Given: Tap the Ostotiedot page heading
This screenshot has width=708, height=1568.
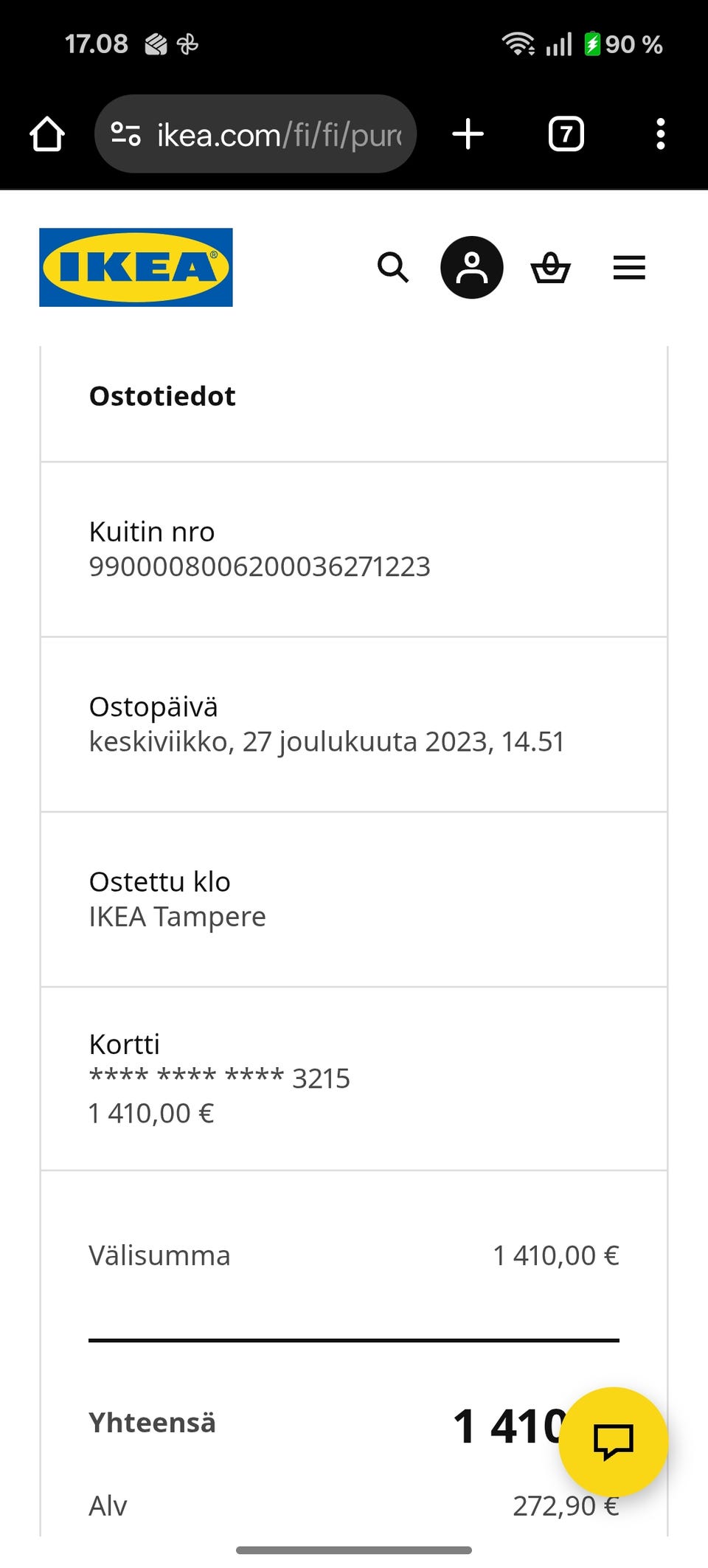Looking at the screenshot, I should pos(162,395).
